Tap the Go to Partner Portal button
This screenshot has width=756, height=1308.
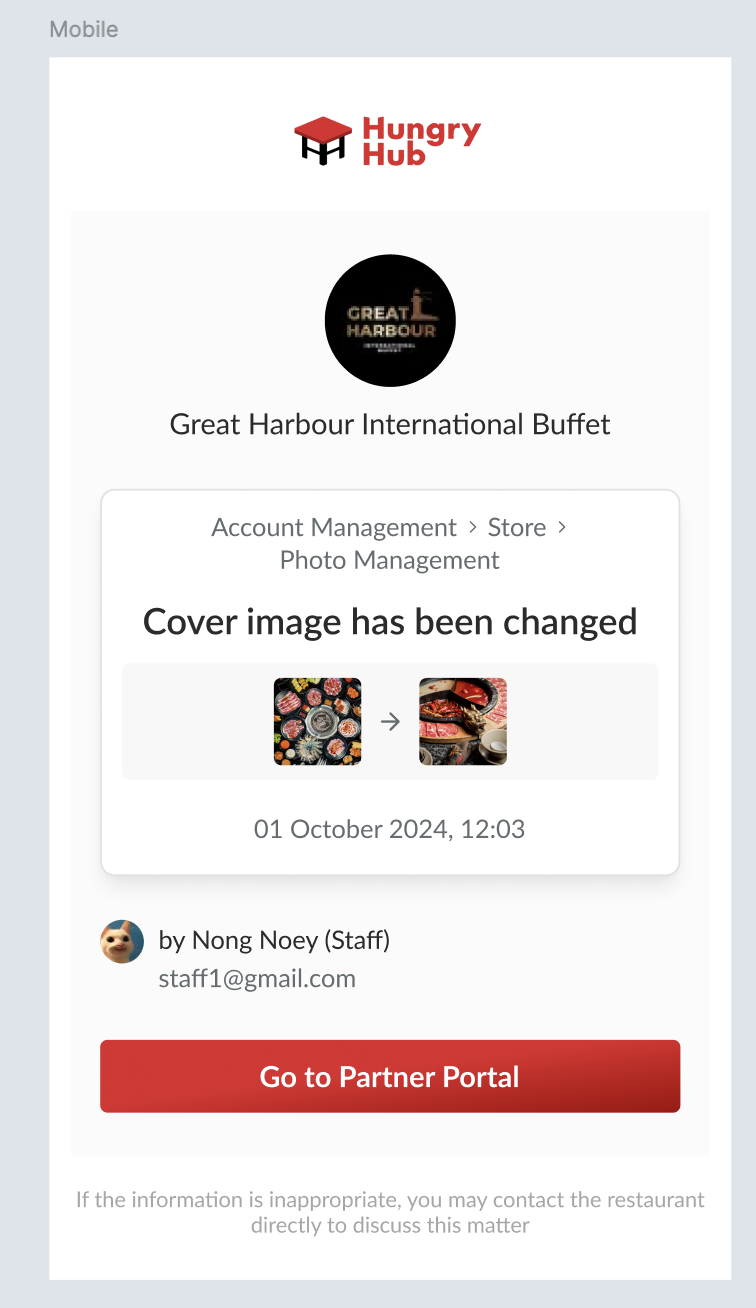point(390,1076)
